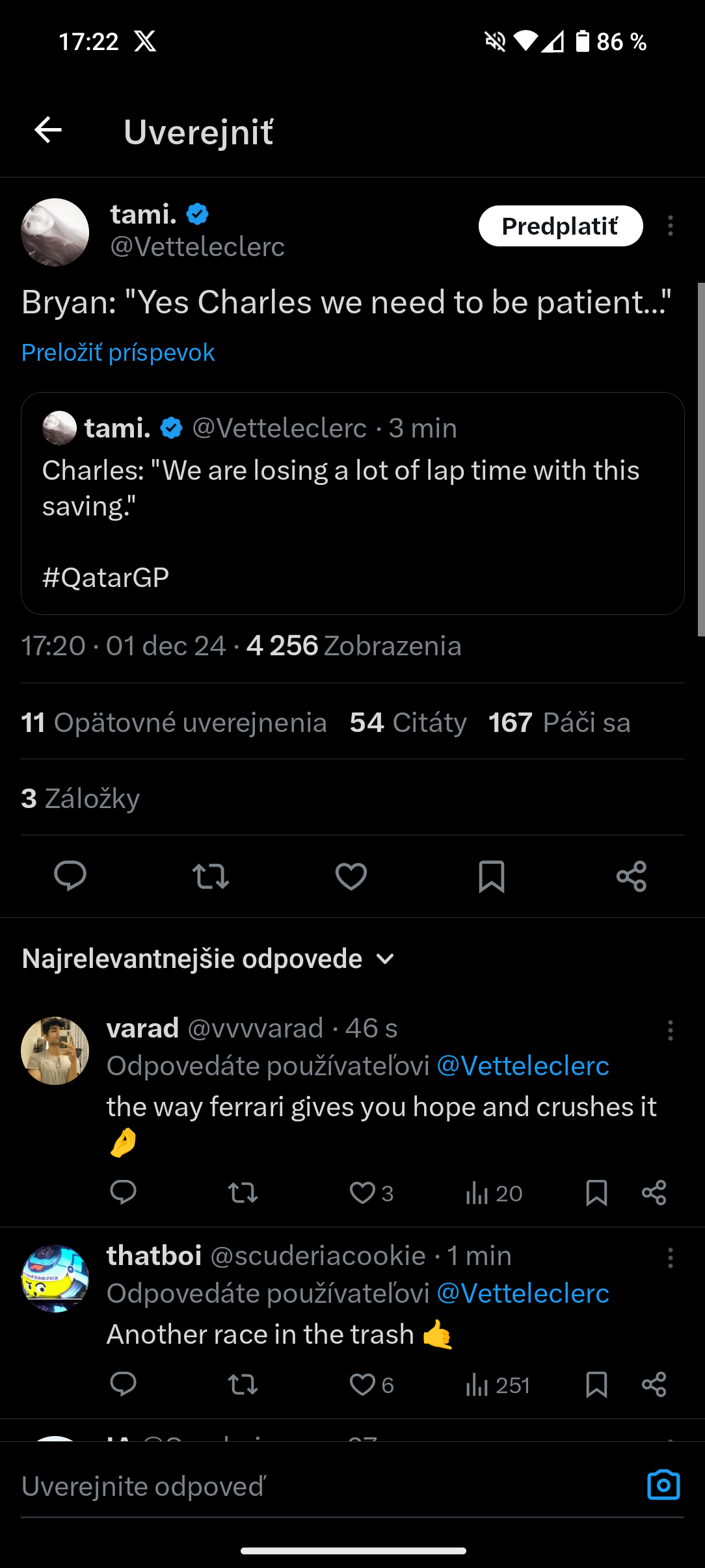
Task: Go back using the arrow
Action: [48, 130]
